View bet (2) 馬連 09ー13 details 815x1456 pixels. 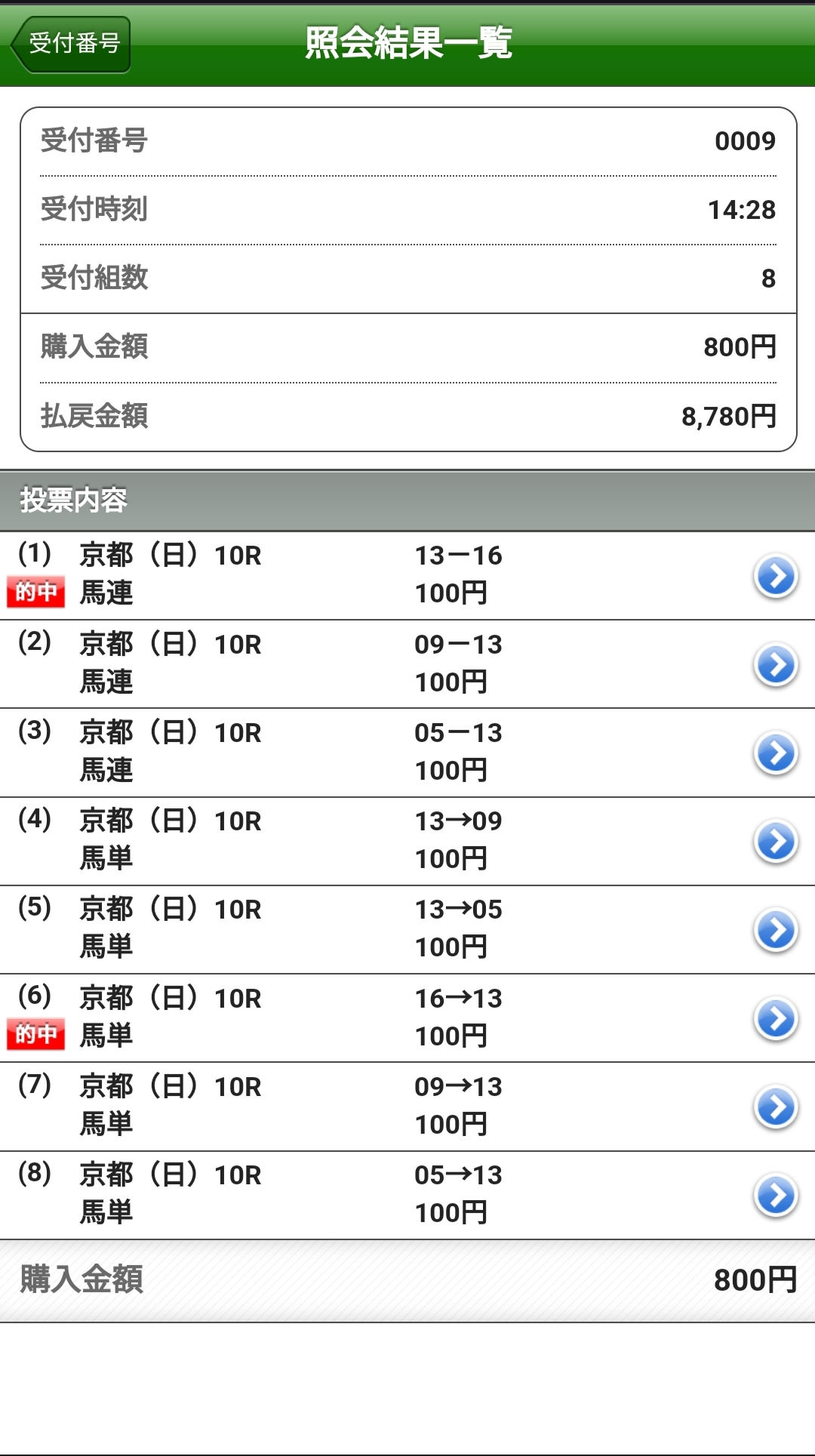[x=775, y=665]
